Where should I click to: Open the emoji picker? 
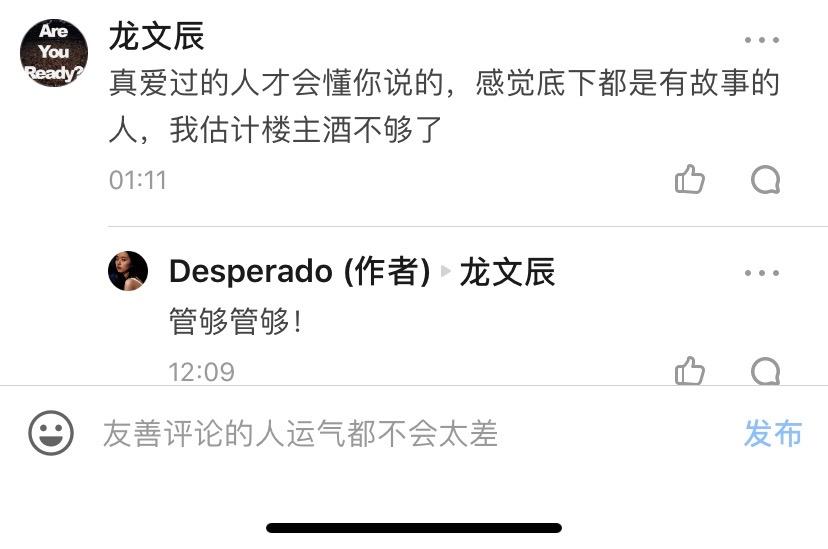[50, 433]
